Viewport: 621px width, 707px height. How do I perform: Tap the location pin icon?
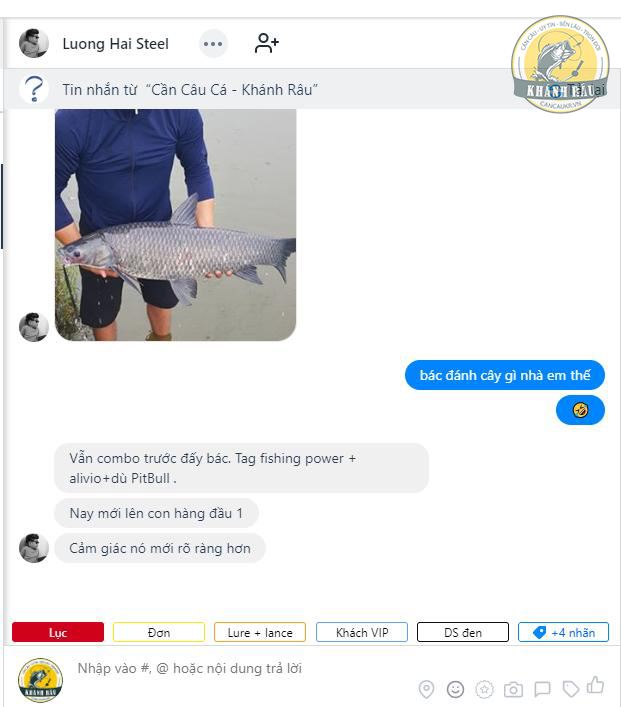coord(427,689)
